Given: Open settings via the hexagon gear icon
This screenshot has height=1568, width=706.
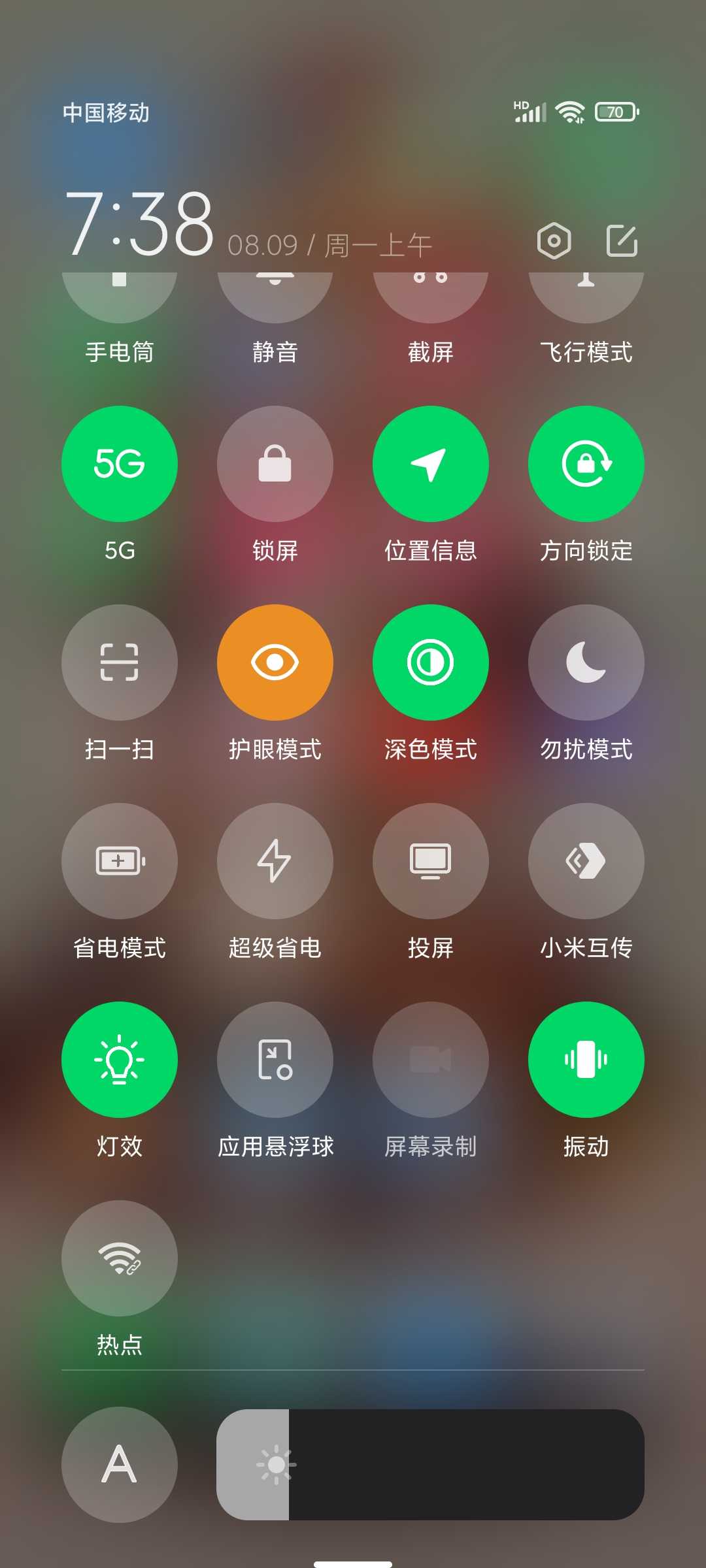Looking at the screenshot, I should pos(554,241).
